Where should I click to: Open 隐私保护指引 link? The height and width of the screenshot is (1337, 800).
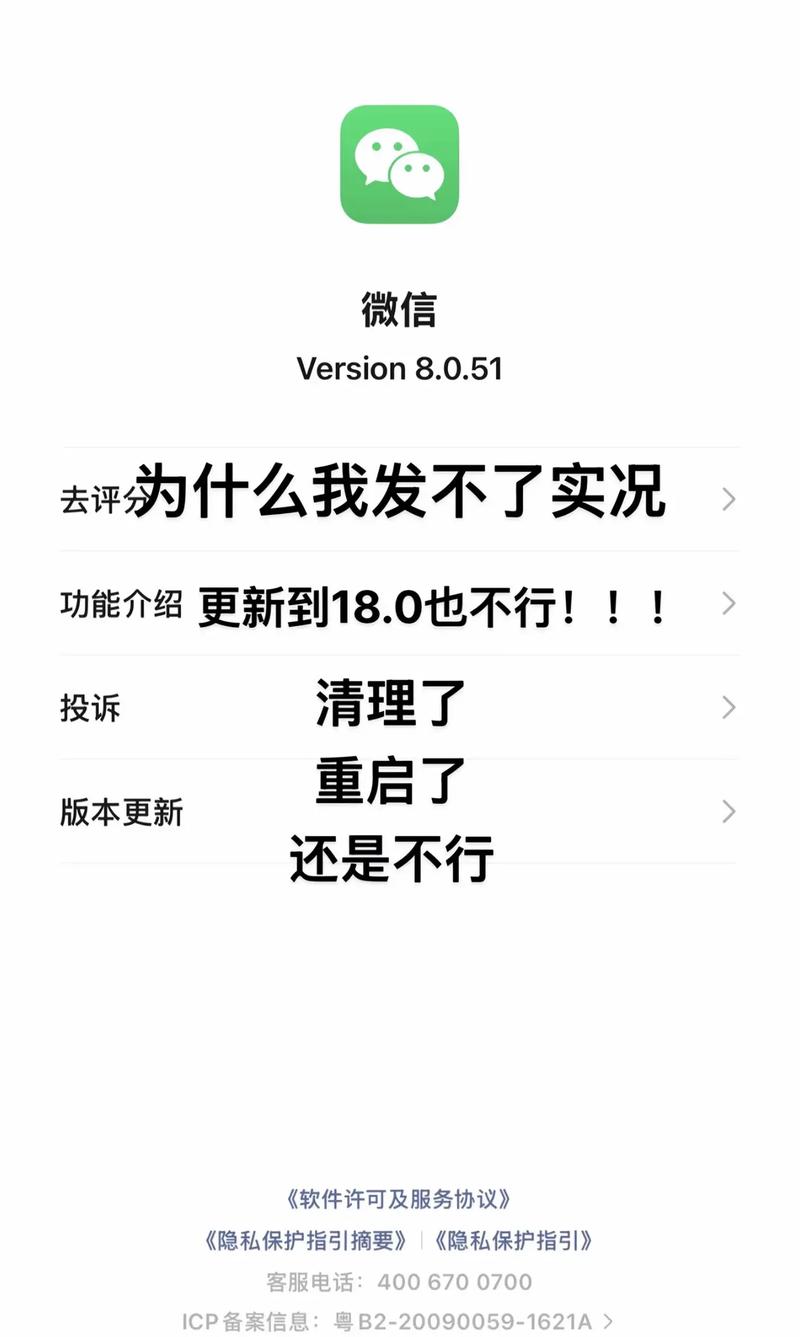[x=513, y=1241]
